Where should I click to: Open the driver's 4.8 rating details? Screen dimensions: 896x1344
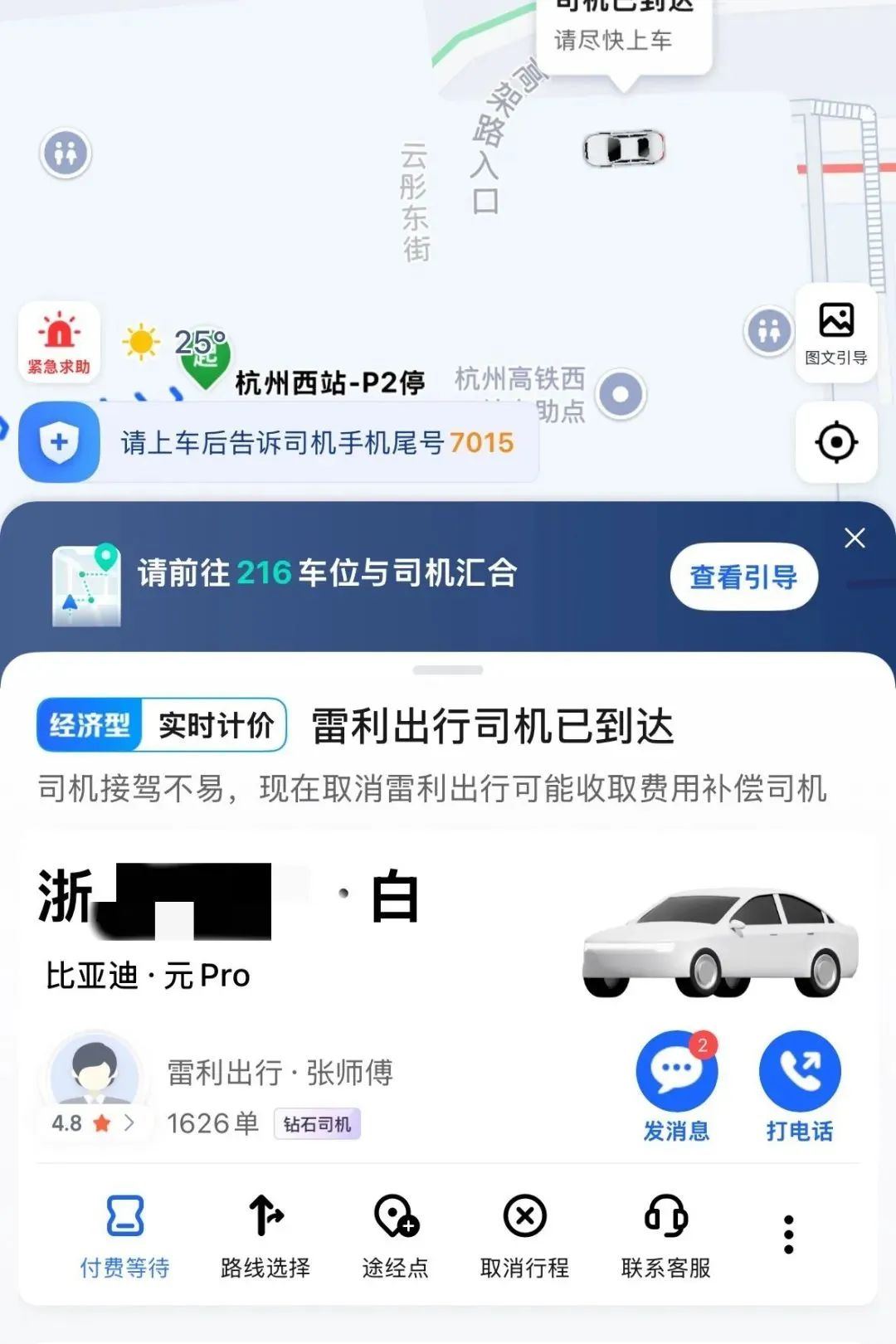click(x=92, y=1123)
